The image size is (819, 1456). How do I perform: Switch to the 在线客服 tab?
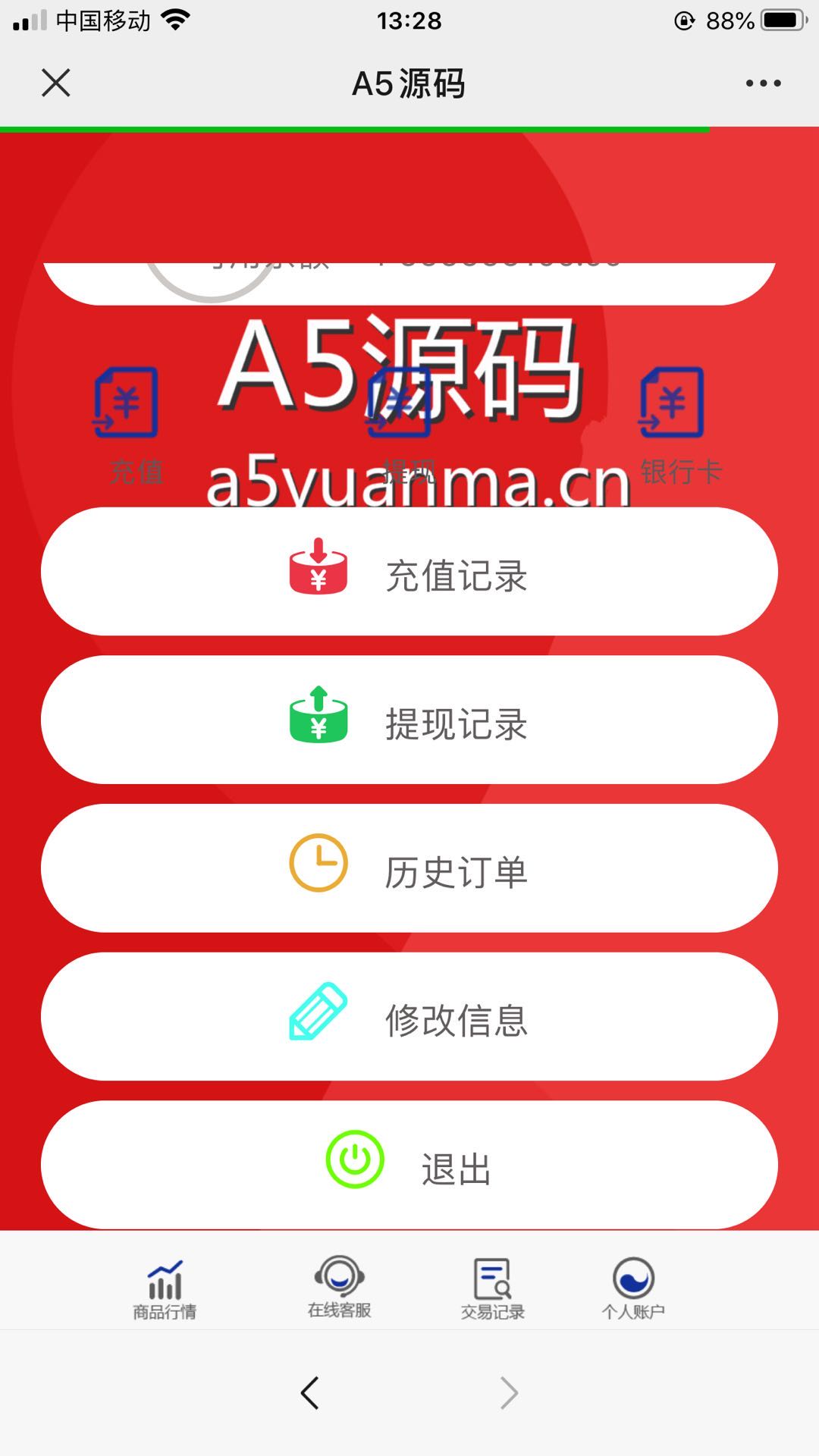(x=339, y=1288)
